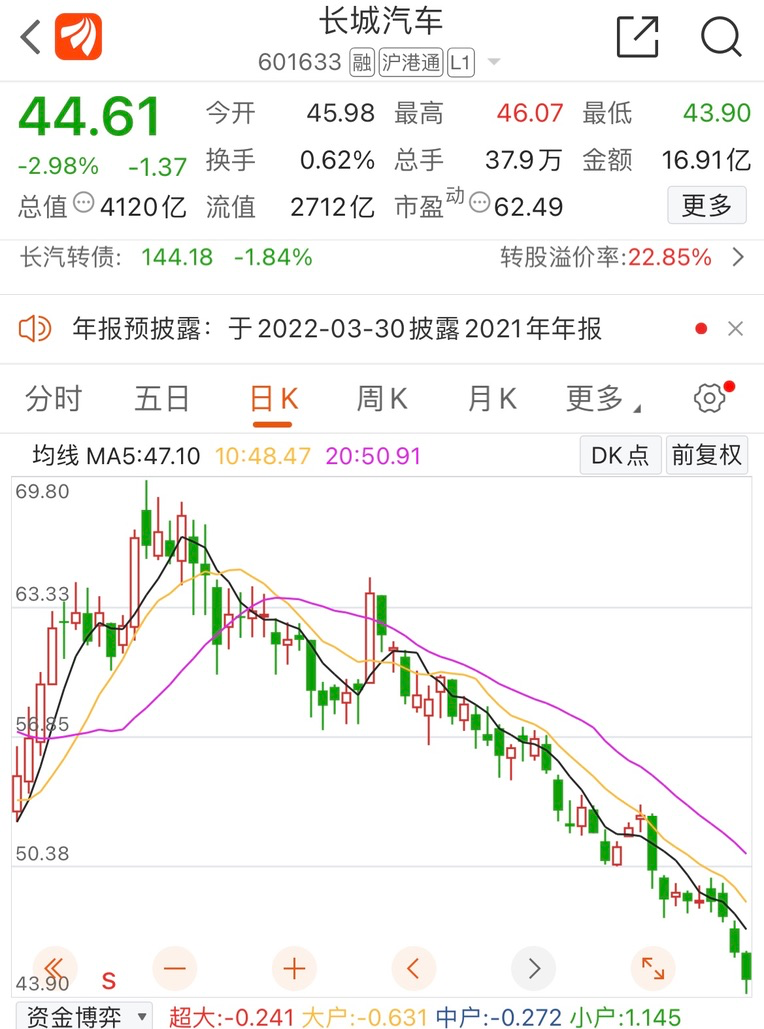Open the 年报预披露 announcement
This screenshot has width=764, height=1029.
[337, 328]
